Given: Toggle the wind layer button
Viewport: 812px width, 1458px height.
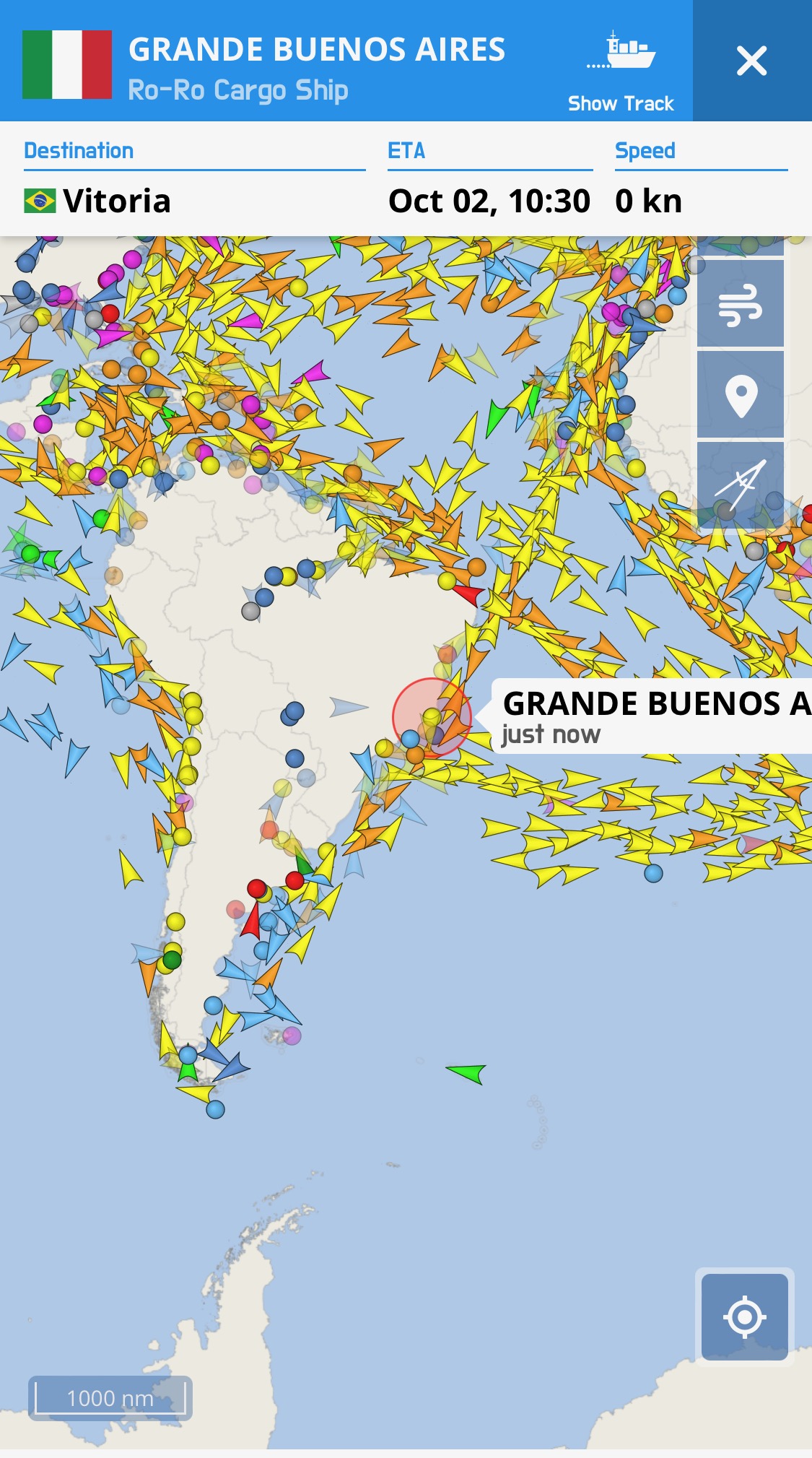Looking at the screenshot, I should tap(741, 304).
